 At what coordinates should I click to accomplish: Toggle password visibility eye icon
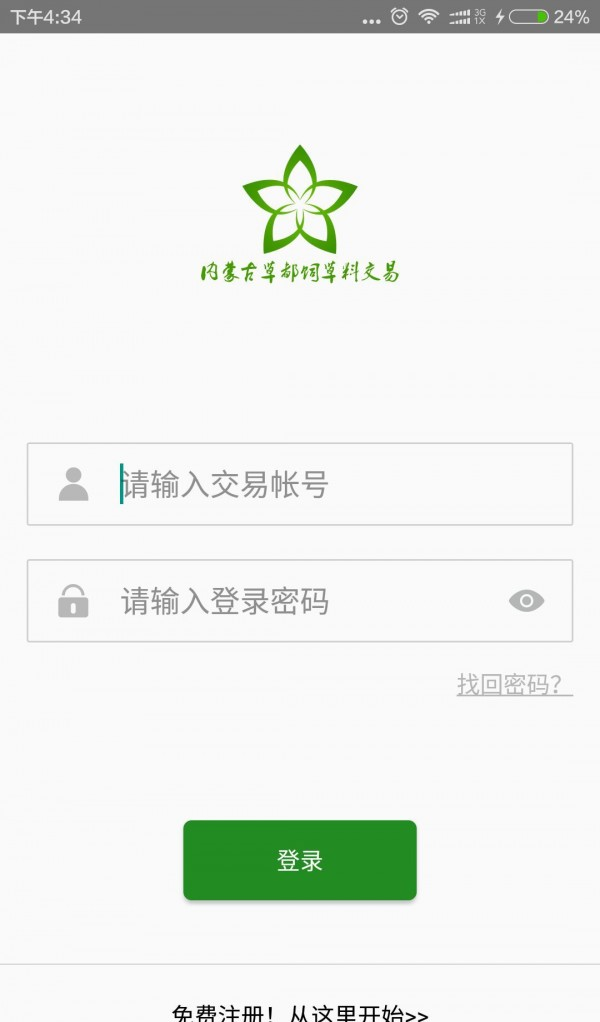coord(526,601)
